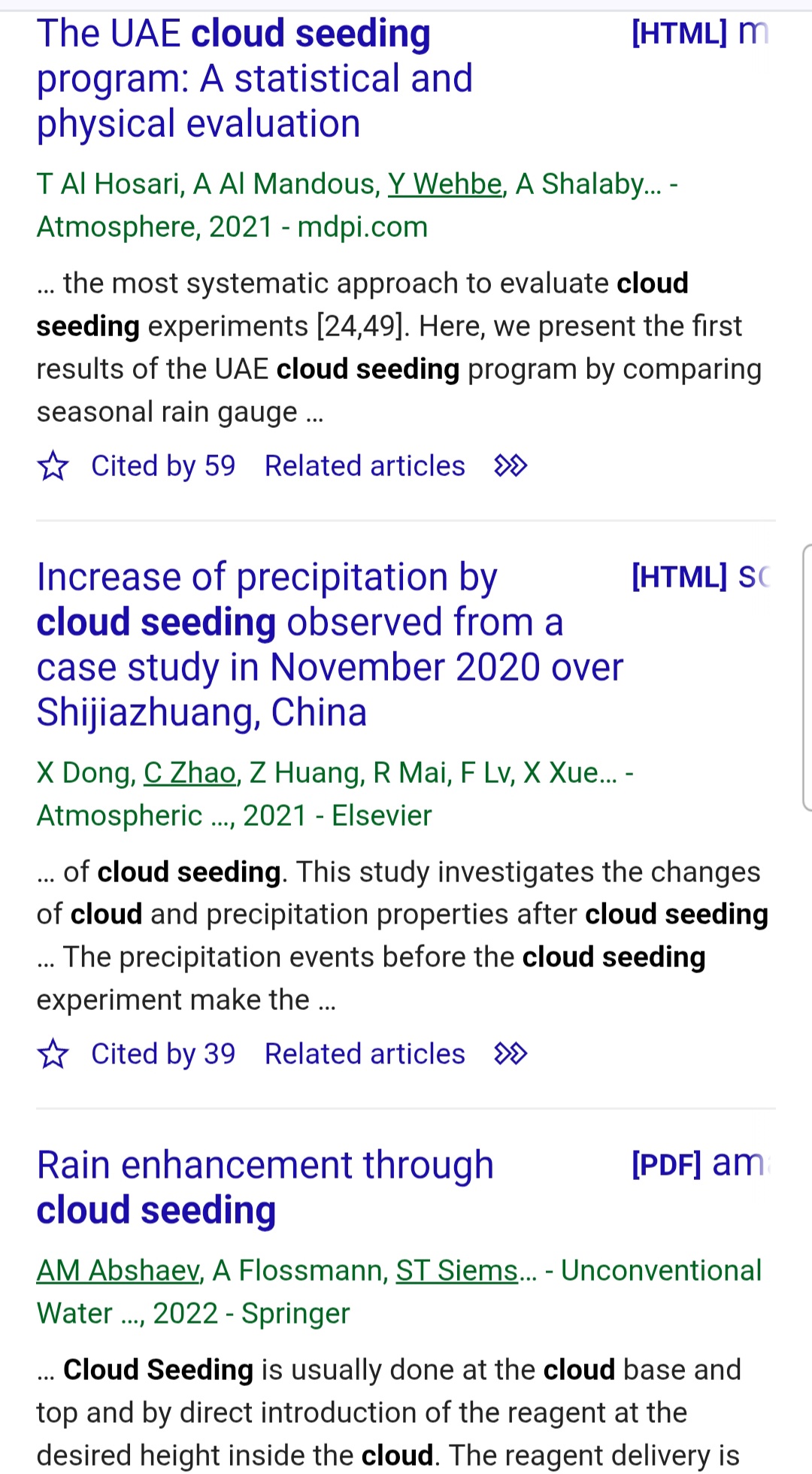Open Y Wehbe author profile
812x1474 pixels.
445,184
